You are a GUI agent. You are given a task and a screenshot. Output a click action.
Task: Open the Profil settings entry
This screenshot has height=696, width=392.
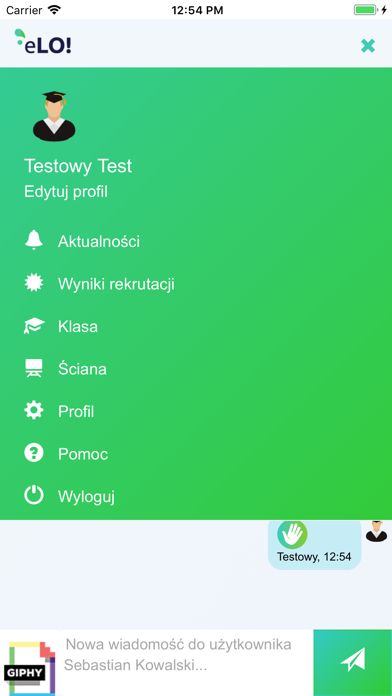[x=59, y=411]
